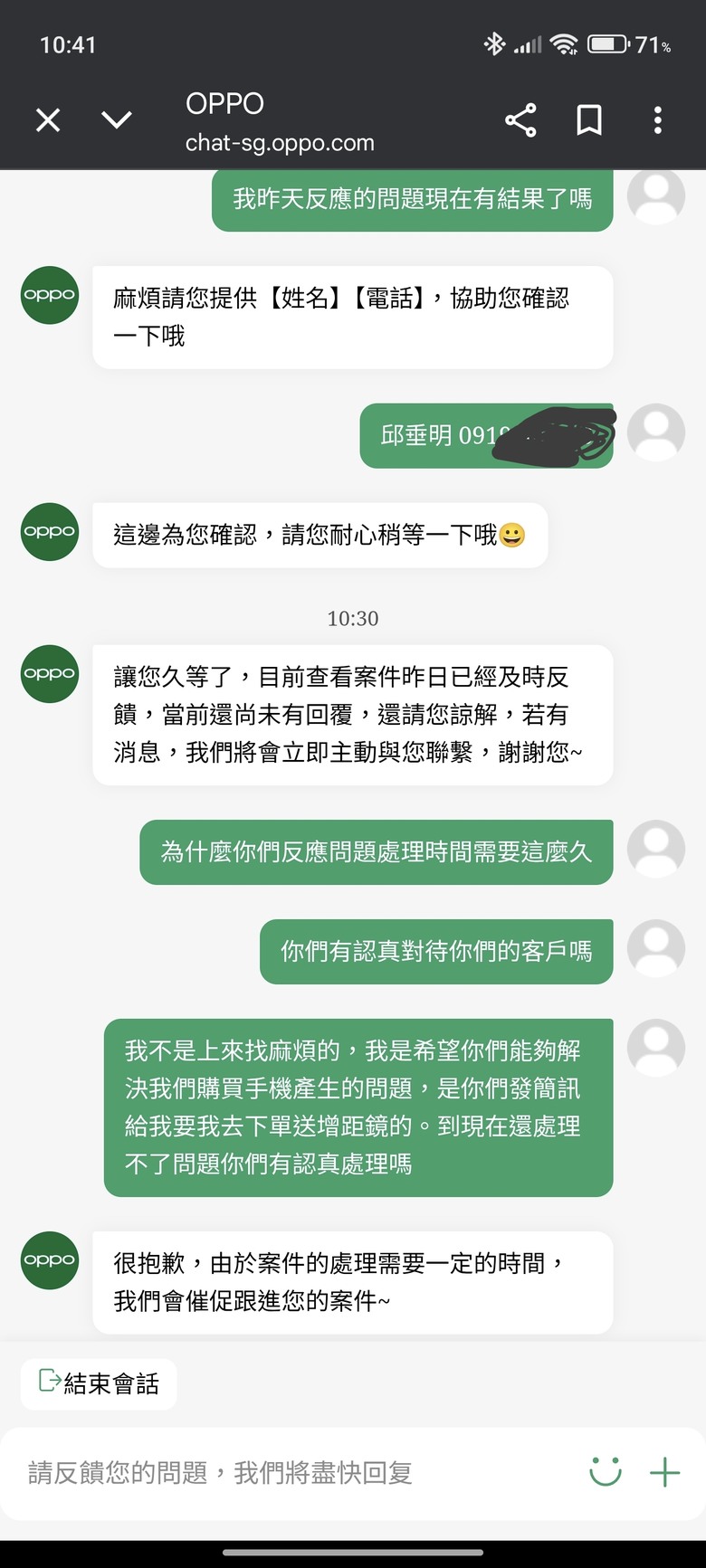Viewport: 706px width, 1568px height.
Task: Open the emoji smiley picker
Action: pyautogui.click(x=606, y=1472)
